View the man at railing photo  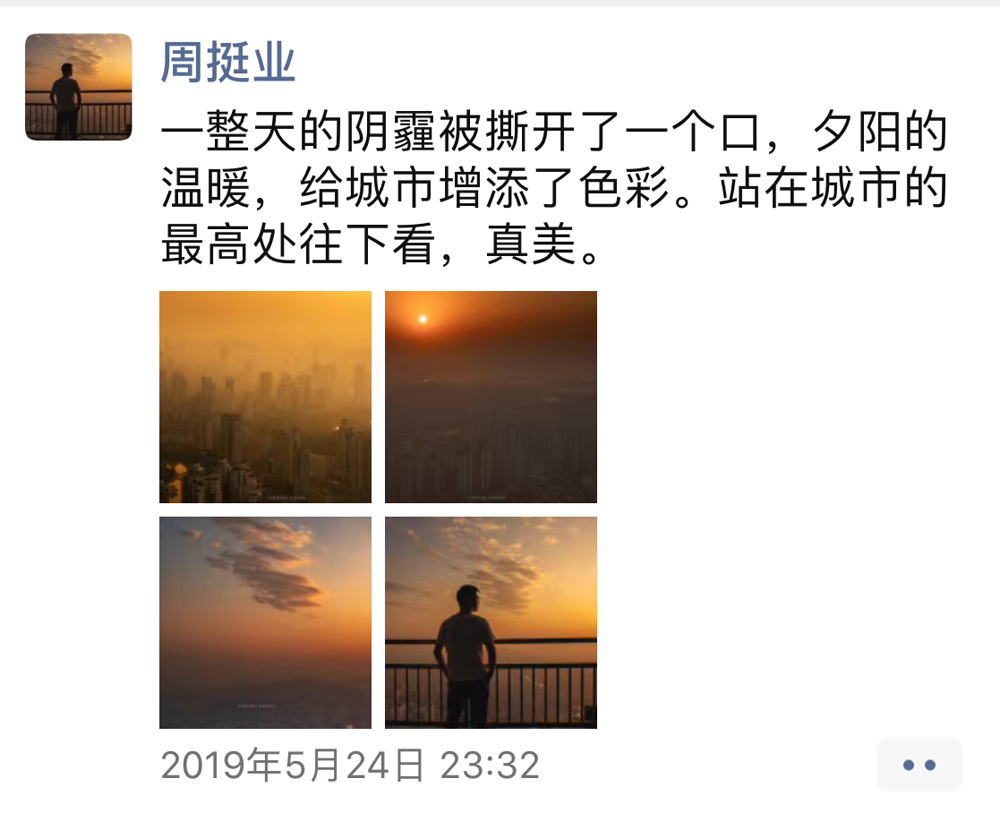pyautogui.click(x=491, y=622)
